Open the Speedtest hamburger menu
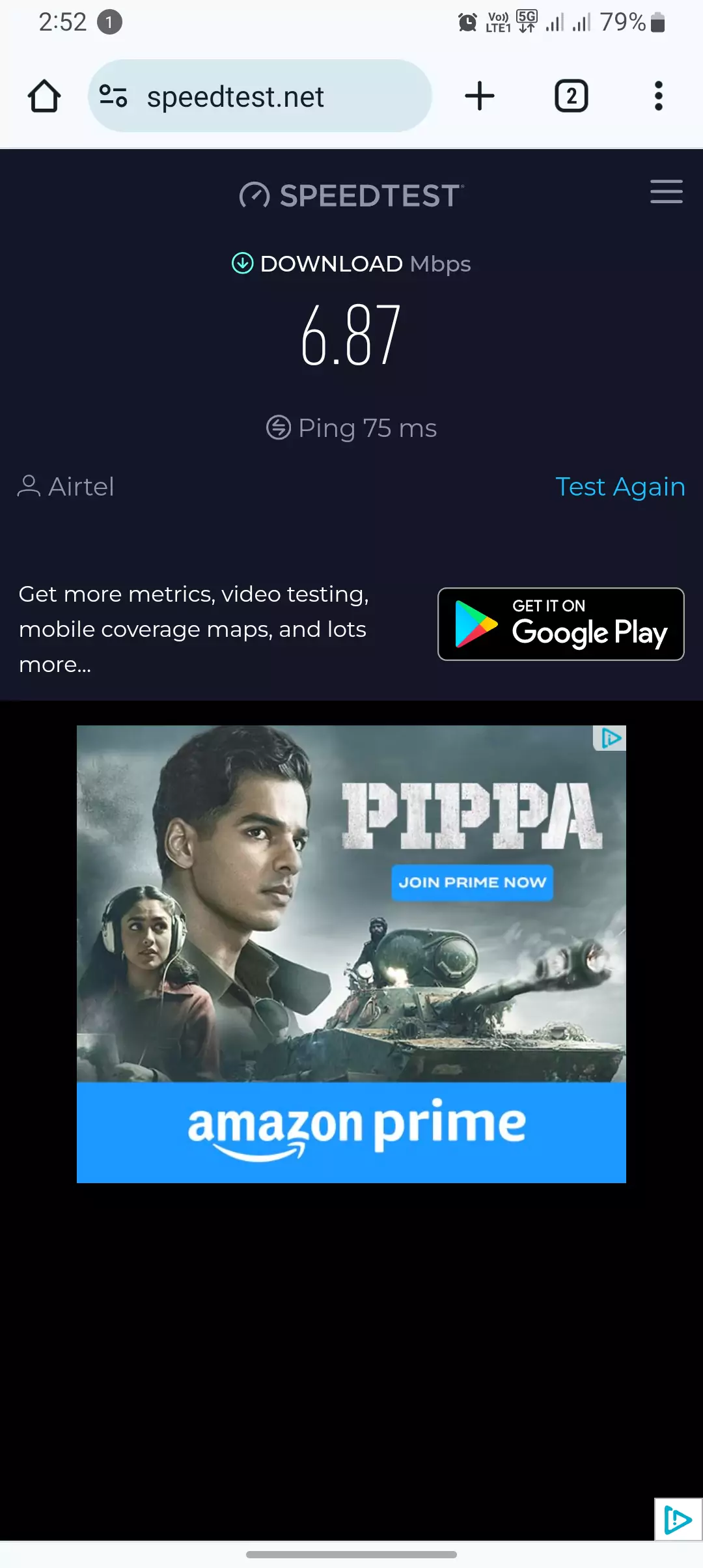This screenshot has height=1568, width=703. click(x=666, y=191)
